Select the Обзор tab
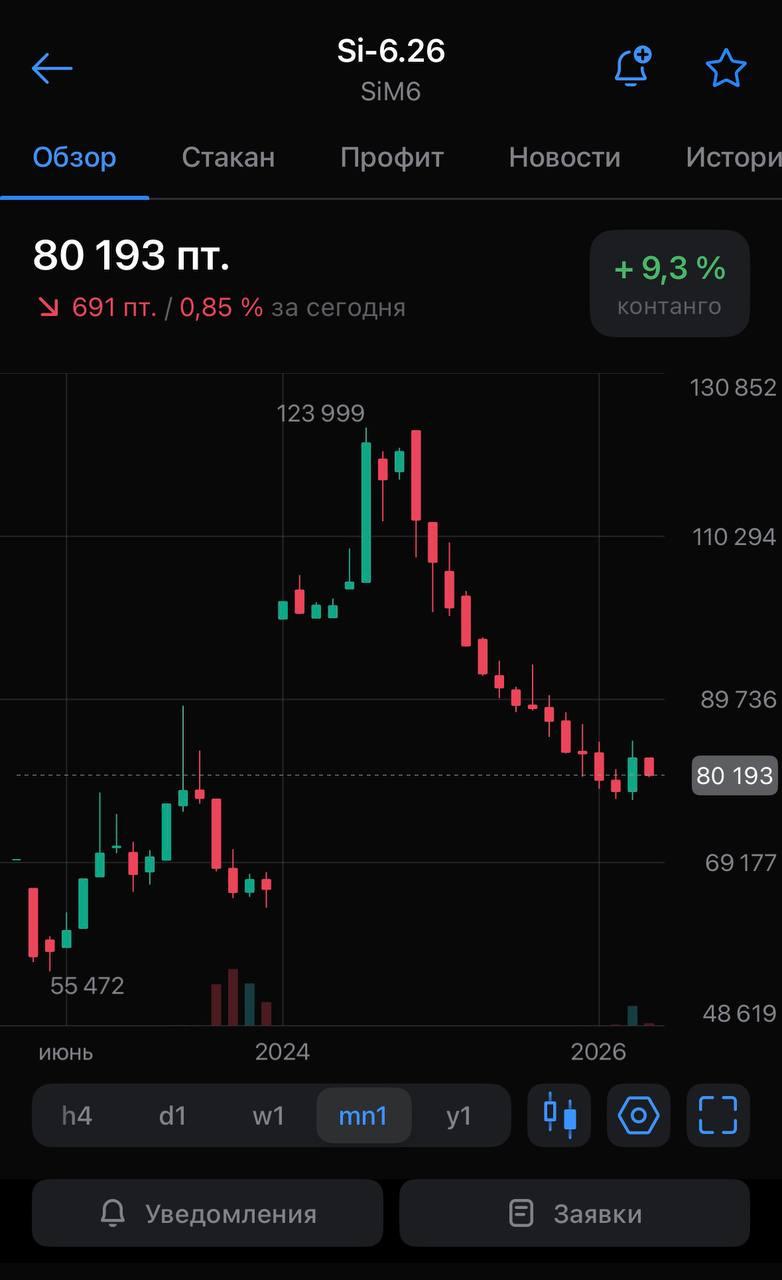The width and height of the screenshot is (782, 1280). click(x=74, y=157)
